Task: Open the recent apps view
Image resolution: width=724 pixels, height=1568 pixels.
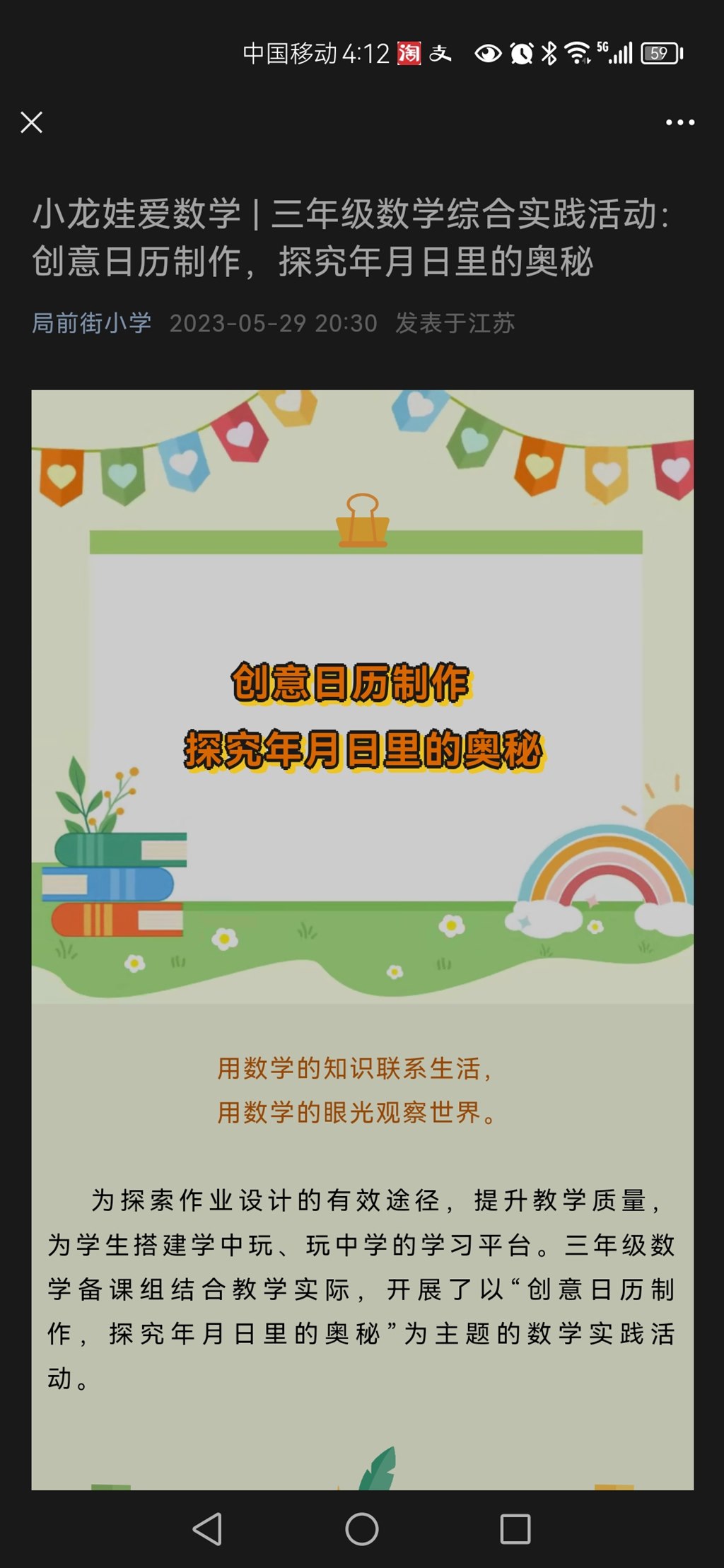Action: coord(515,1528)
